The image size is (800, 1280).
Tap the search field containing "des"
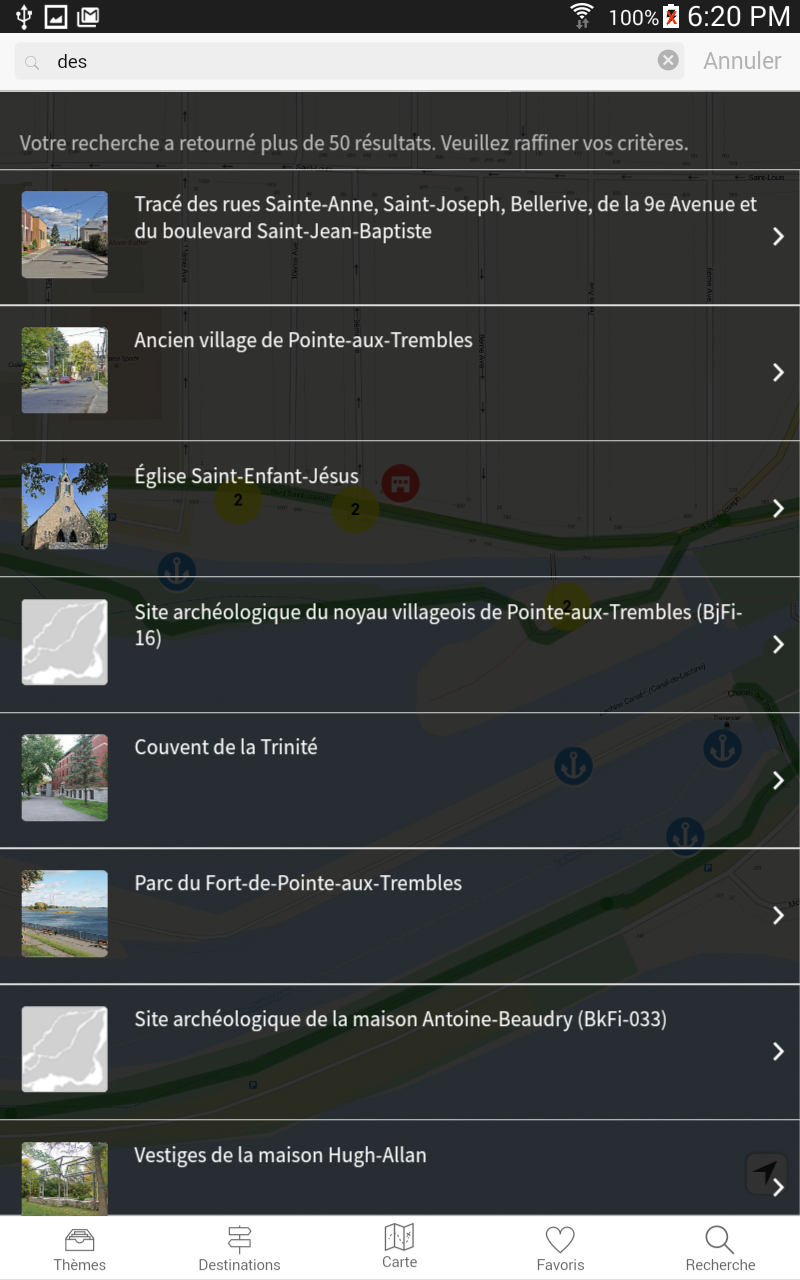click(x=349, y=61)
